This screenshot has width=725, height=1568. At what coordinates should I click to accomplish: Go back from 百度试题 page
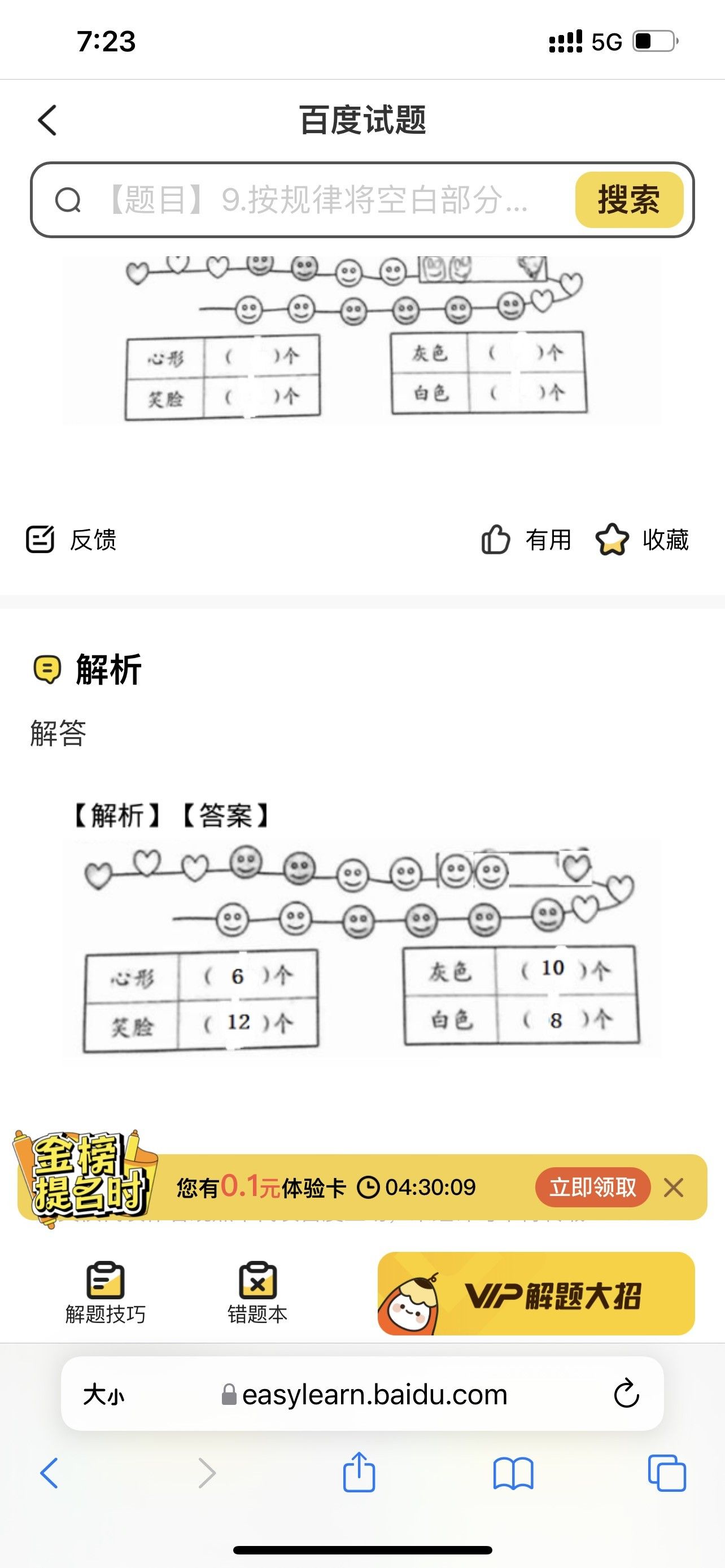coord(47,120)
